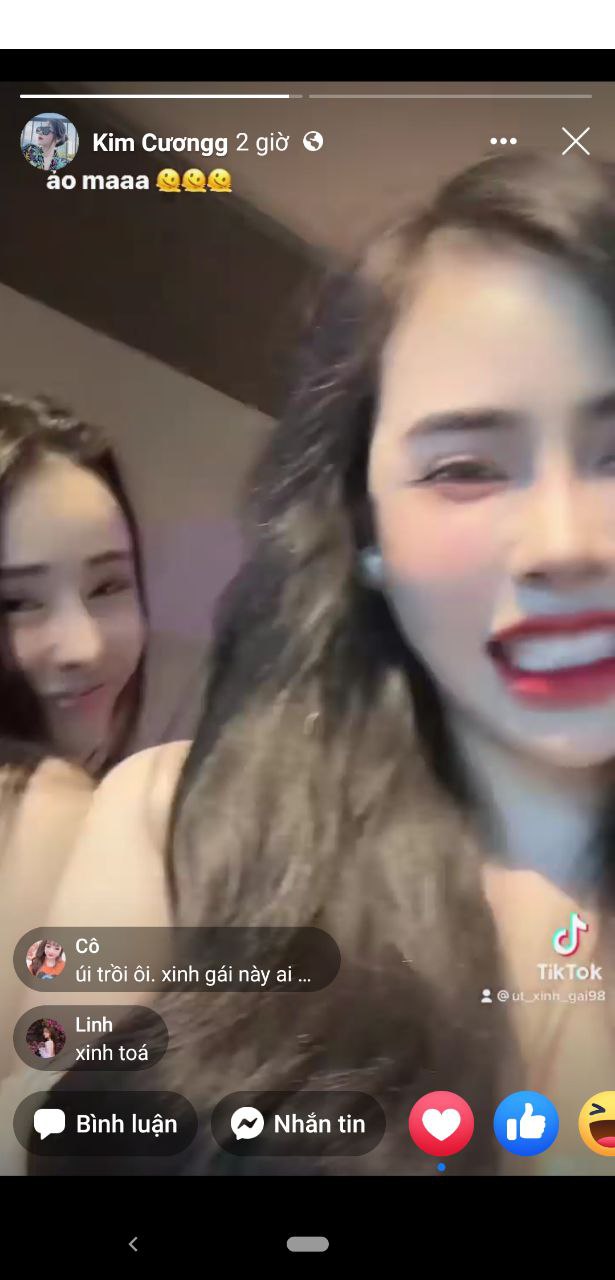
Task: Open Kim Cươngg's profile picture
Action: coord(49,142)
